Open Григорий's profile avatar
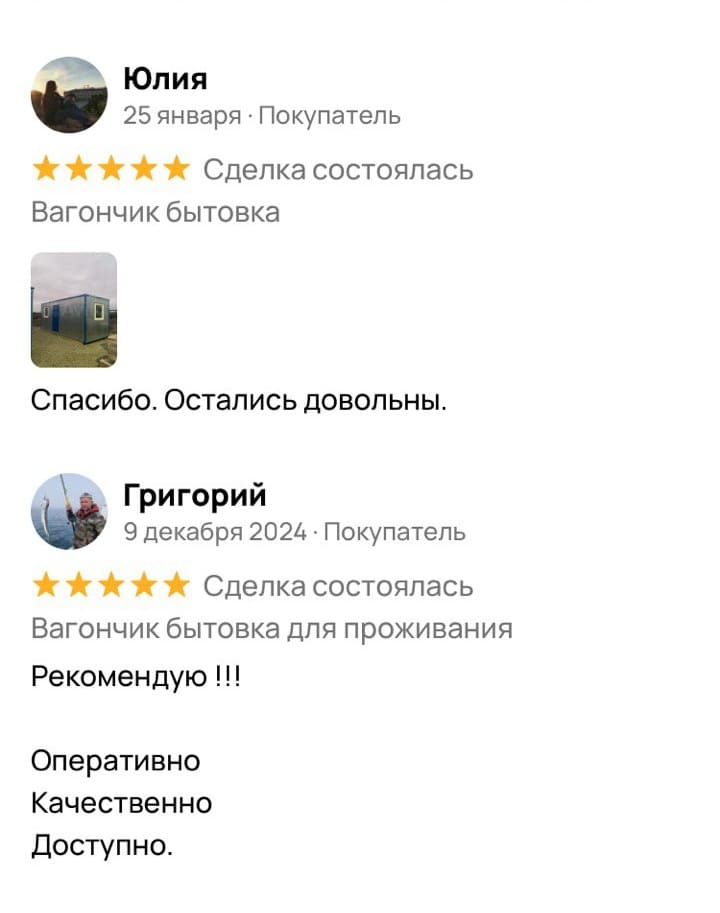The width and height of the screenshot is (720, 913). [x=69, y=511]
